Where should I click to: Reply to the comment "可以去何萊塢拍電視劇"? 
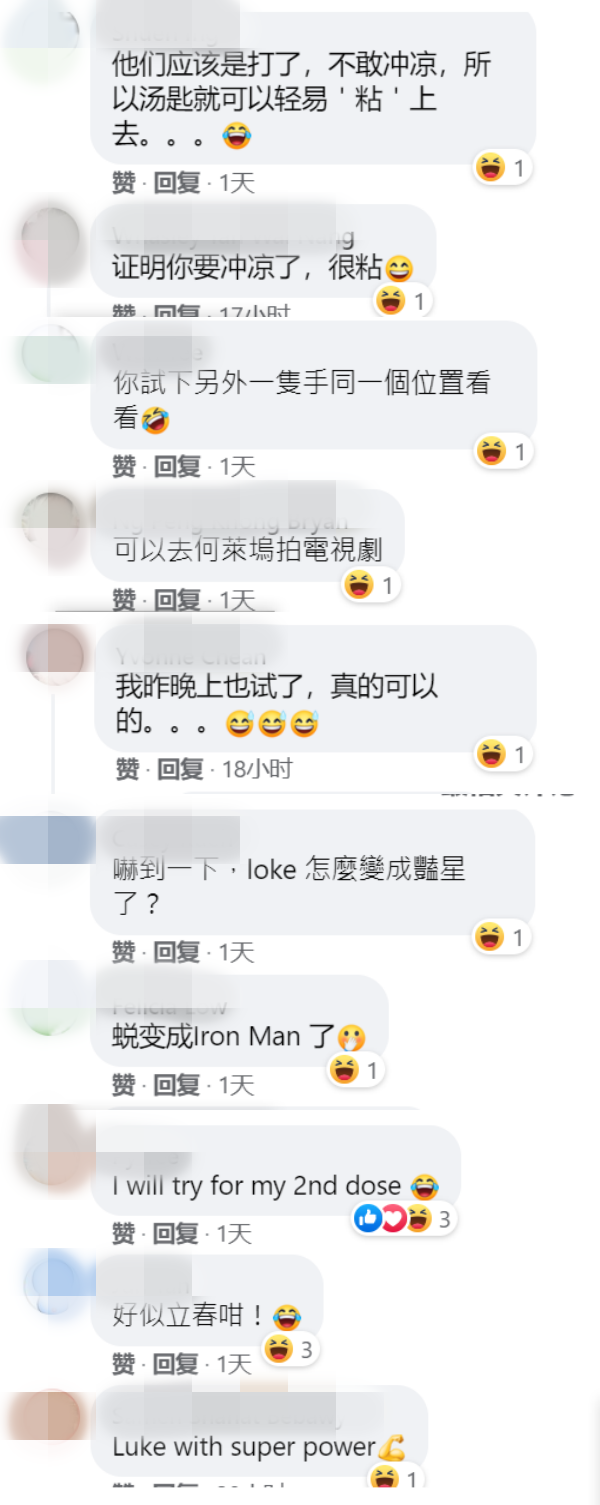tap(176, 600)
